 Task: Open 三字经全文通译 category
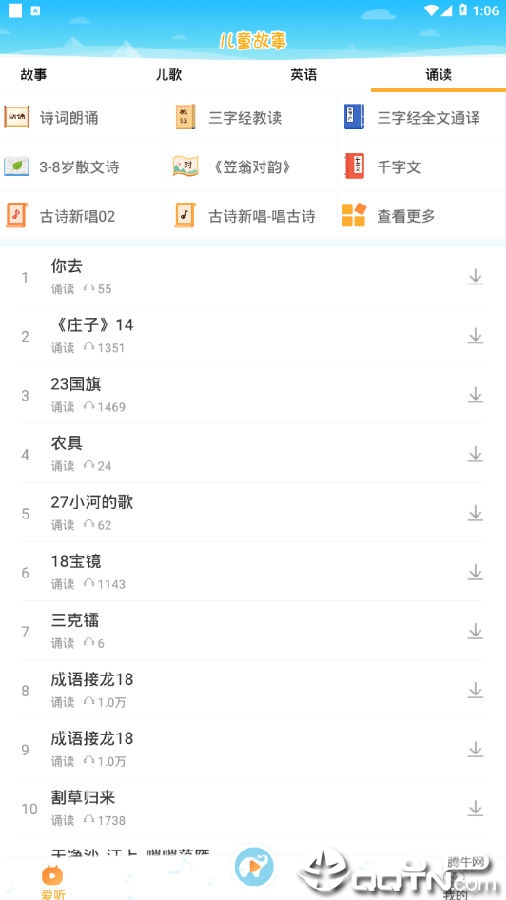click(422, 118)
